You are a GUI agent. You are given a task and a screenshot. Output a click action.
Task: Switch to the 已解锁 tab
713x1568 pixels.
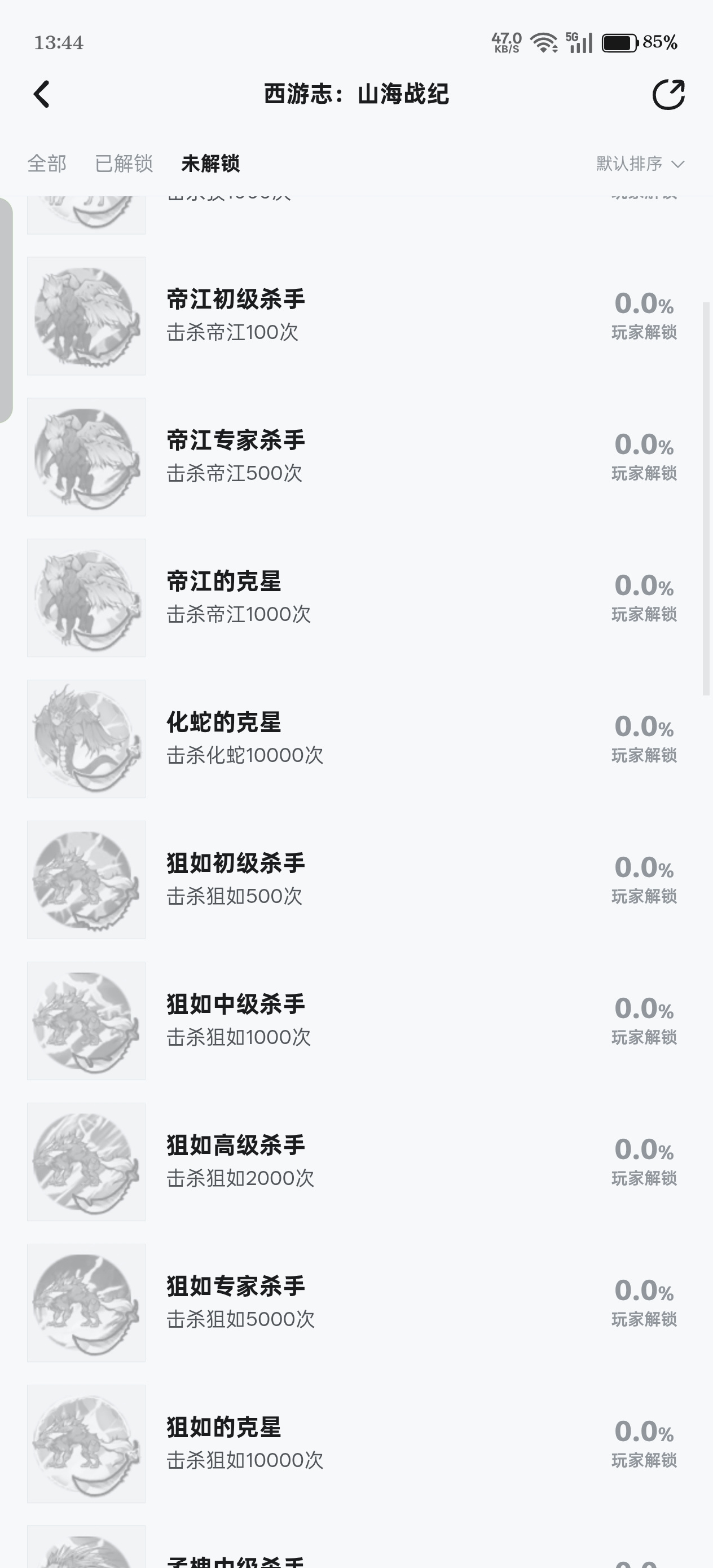click(x=124, y=164)
